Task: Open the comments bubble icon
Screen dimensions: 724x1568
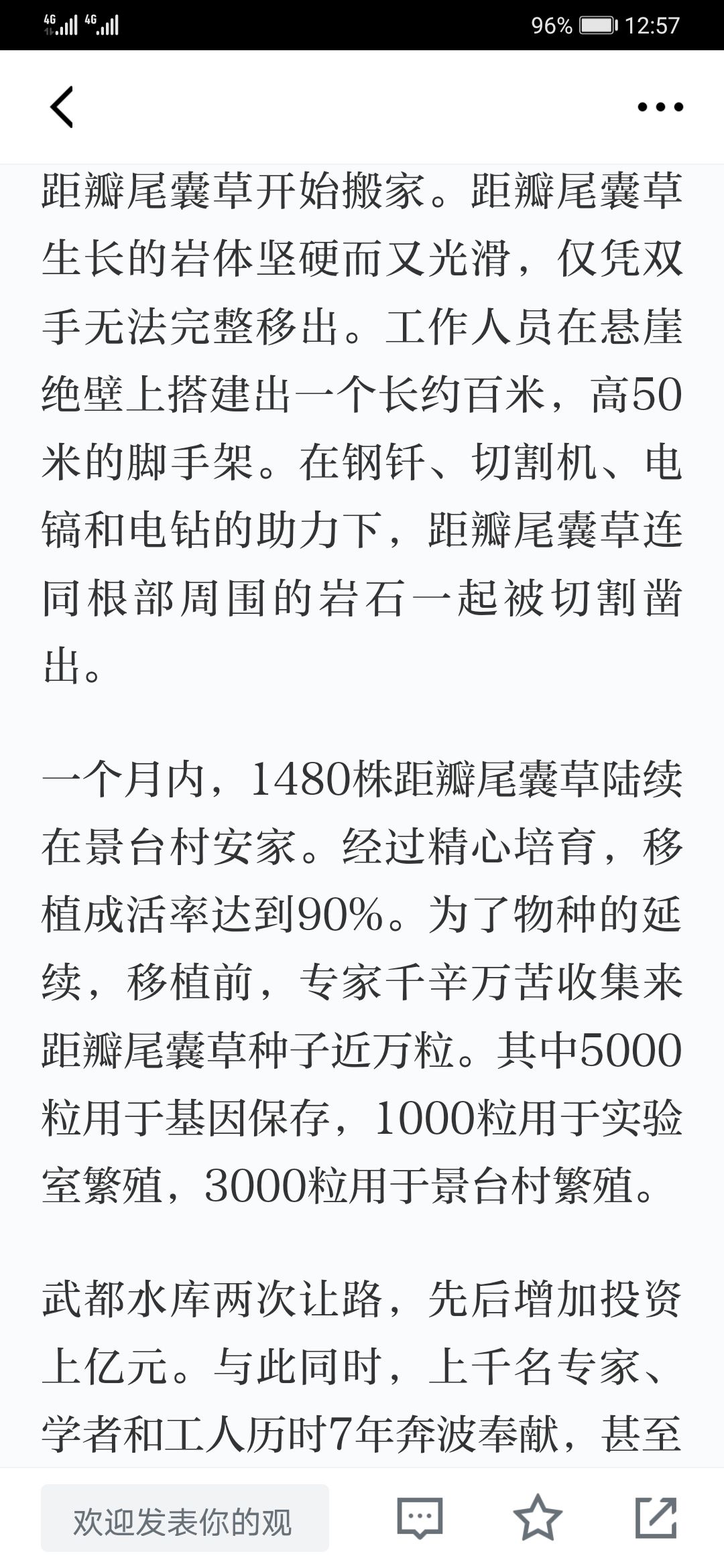Action: pos(420,1517)
